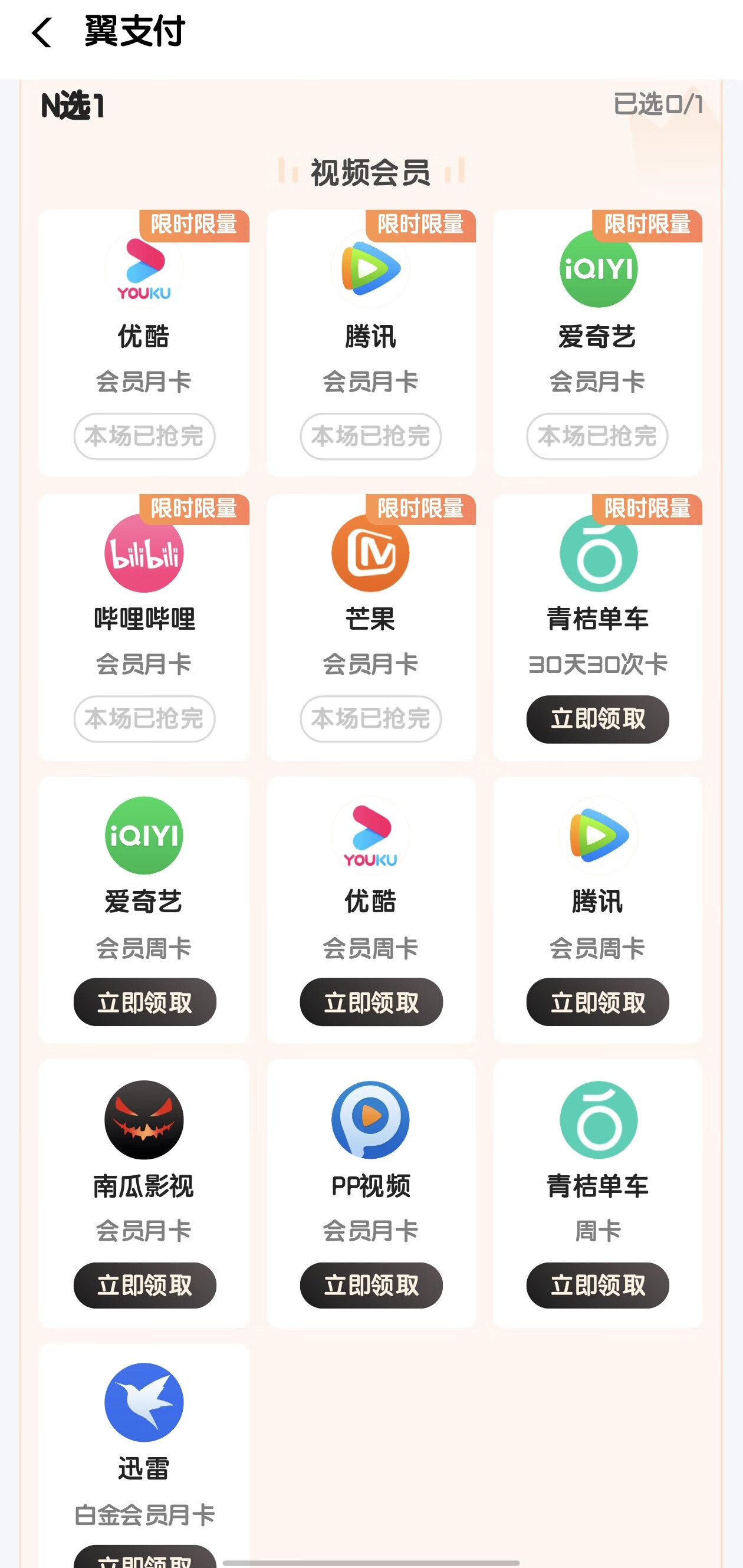Claim the 青桔单车 周卡
Viewport: 743px width, 1568px height.
597,1285
